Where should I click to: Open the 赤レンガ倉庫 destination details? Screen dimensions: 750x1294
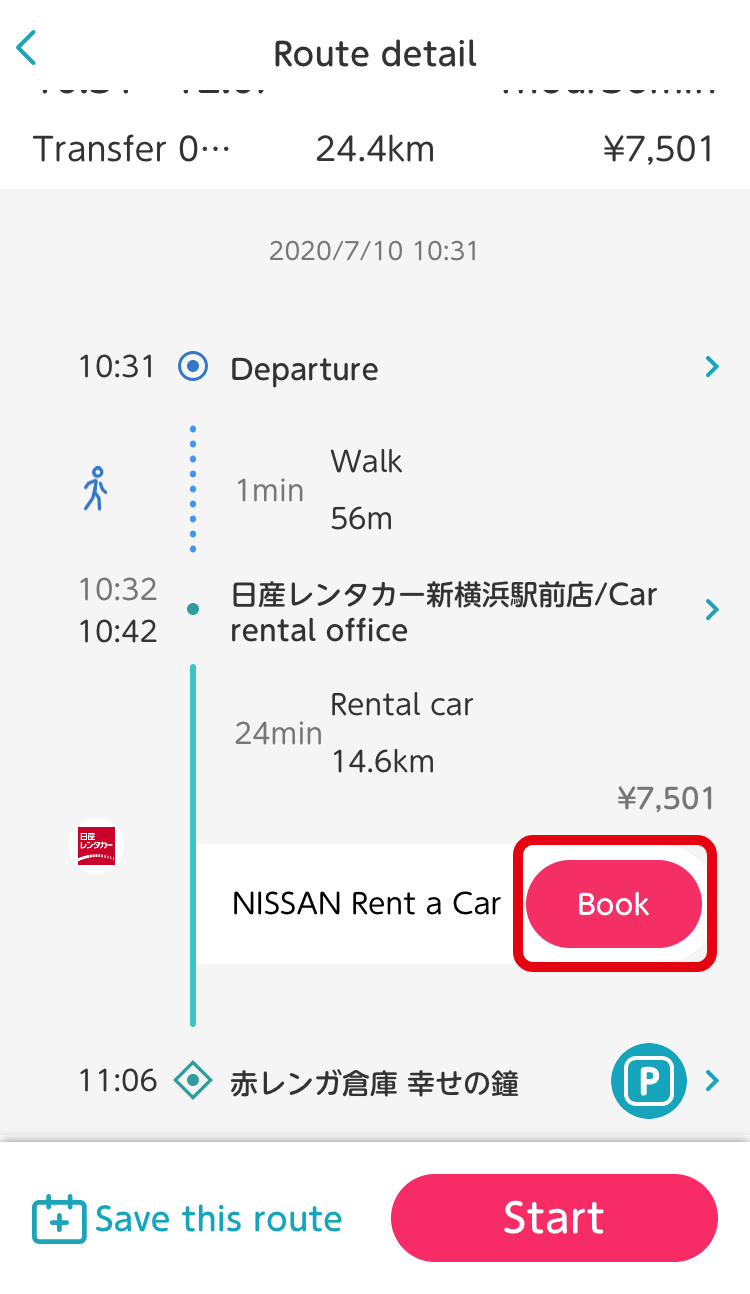pos(712,1081)
